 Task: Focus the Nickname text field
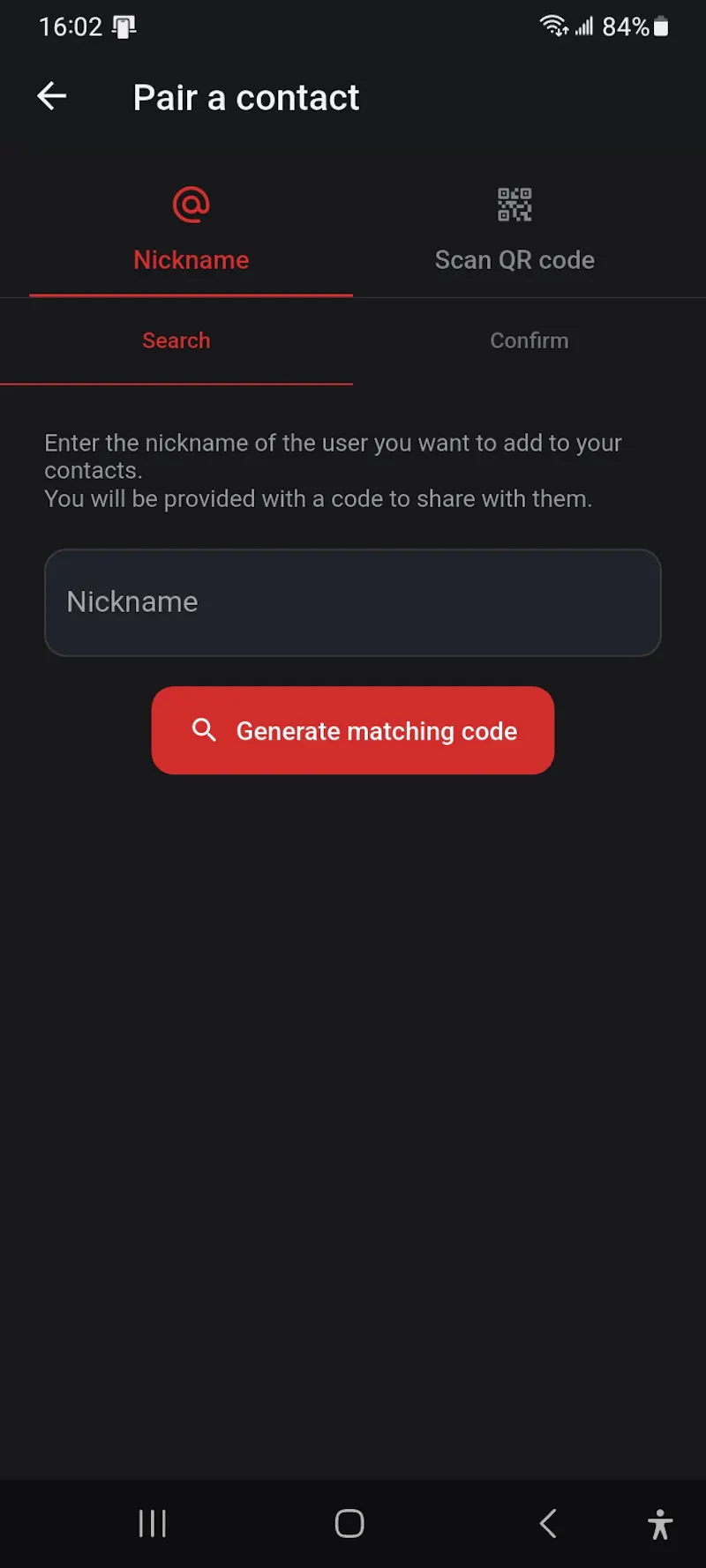[353, 602]
